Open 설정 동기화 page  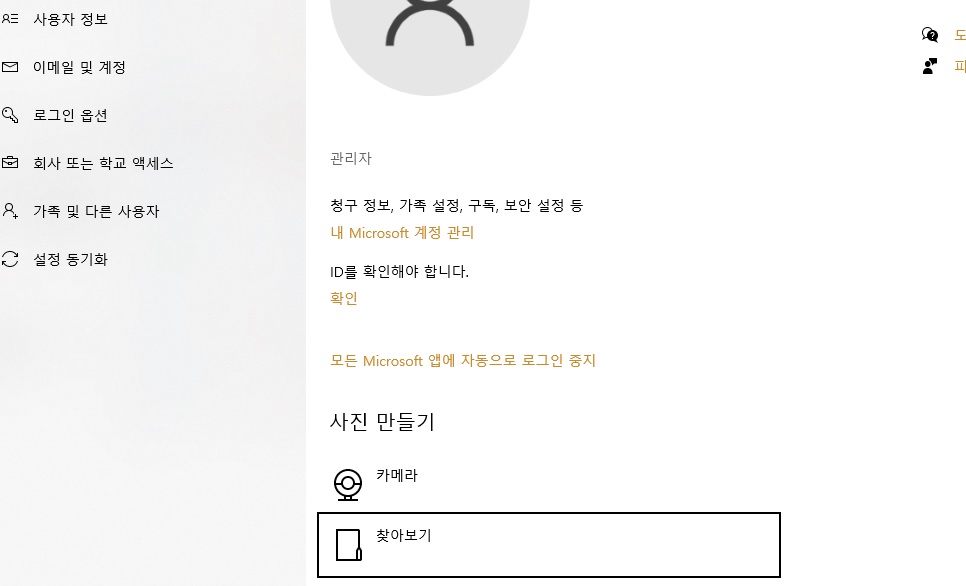click(70, 259)
